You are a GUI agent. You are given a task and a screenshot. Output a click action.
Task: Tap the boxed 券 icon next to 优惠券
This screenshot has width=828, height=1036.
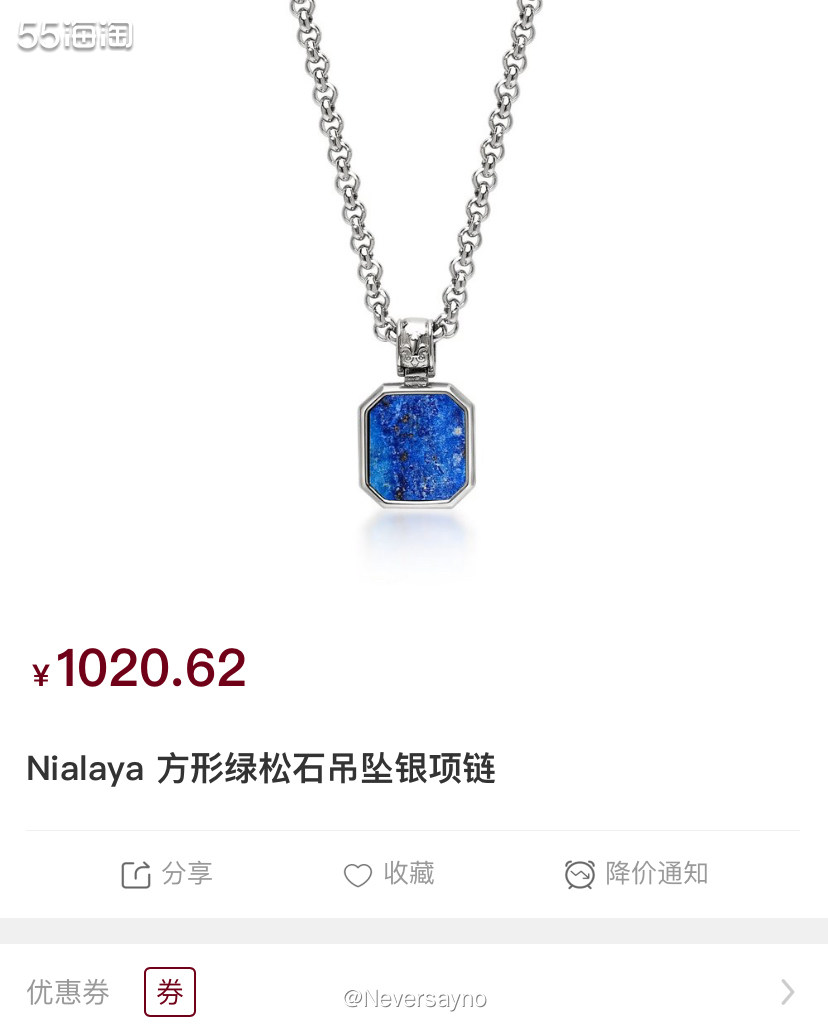click(x=169, y=991)
